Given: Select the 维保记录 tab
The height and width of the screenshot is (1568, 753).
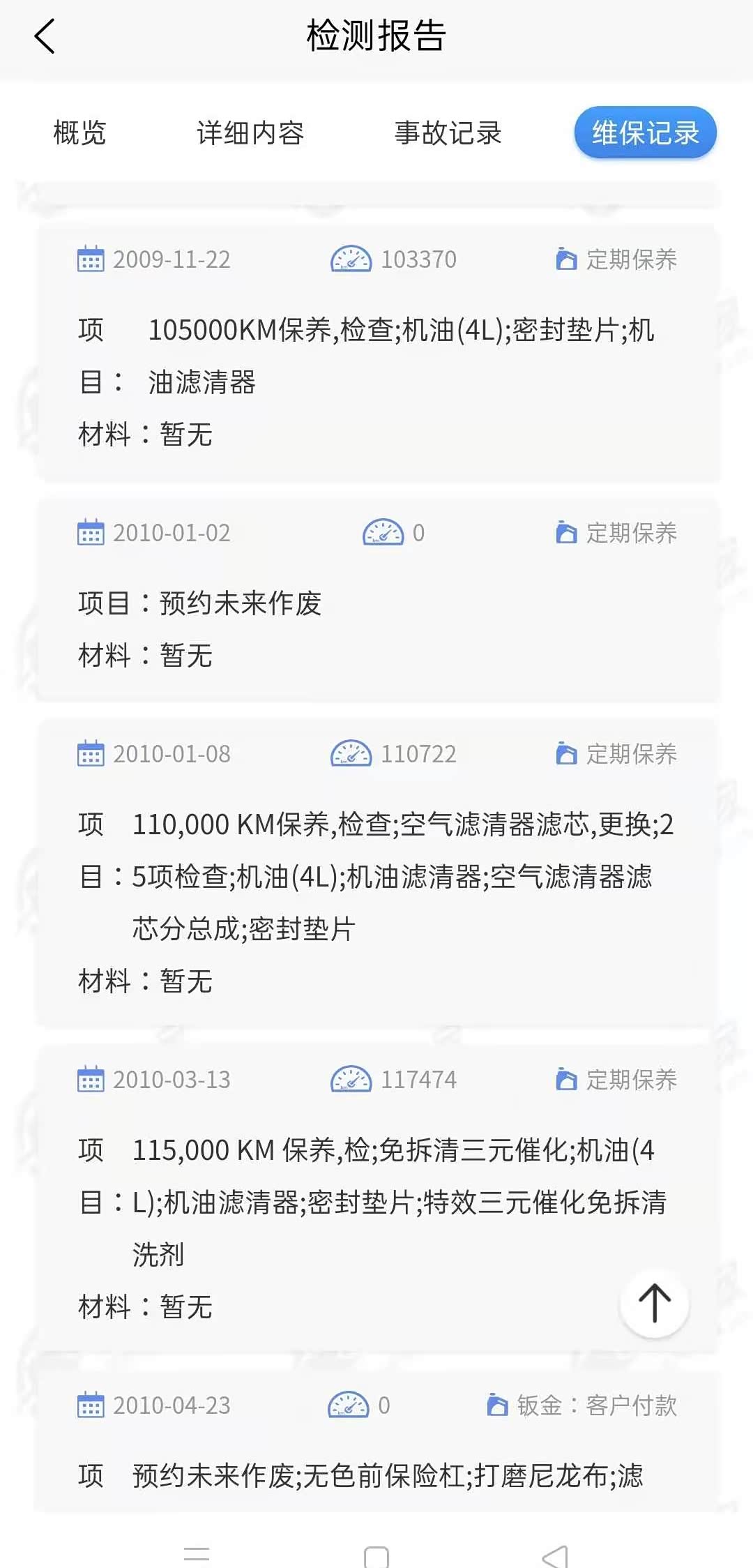Looking at the screenshot, I should pyautogui.click(x=645, y=133).
